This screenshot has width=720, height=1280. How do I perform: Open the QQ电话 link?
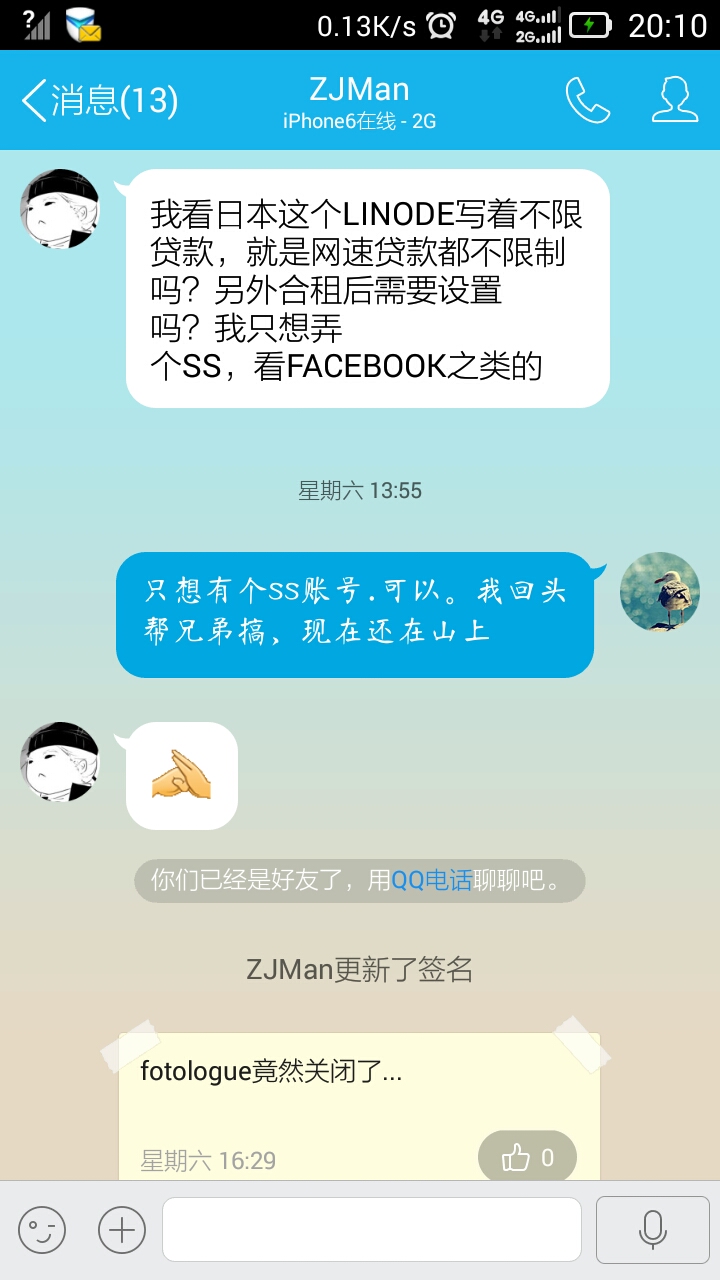click(x=431, y=881)
